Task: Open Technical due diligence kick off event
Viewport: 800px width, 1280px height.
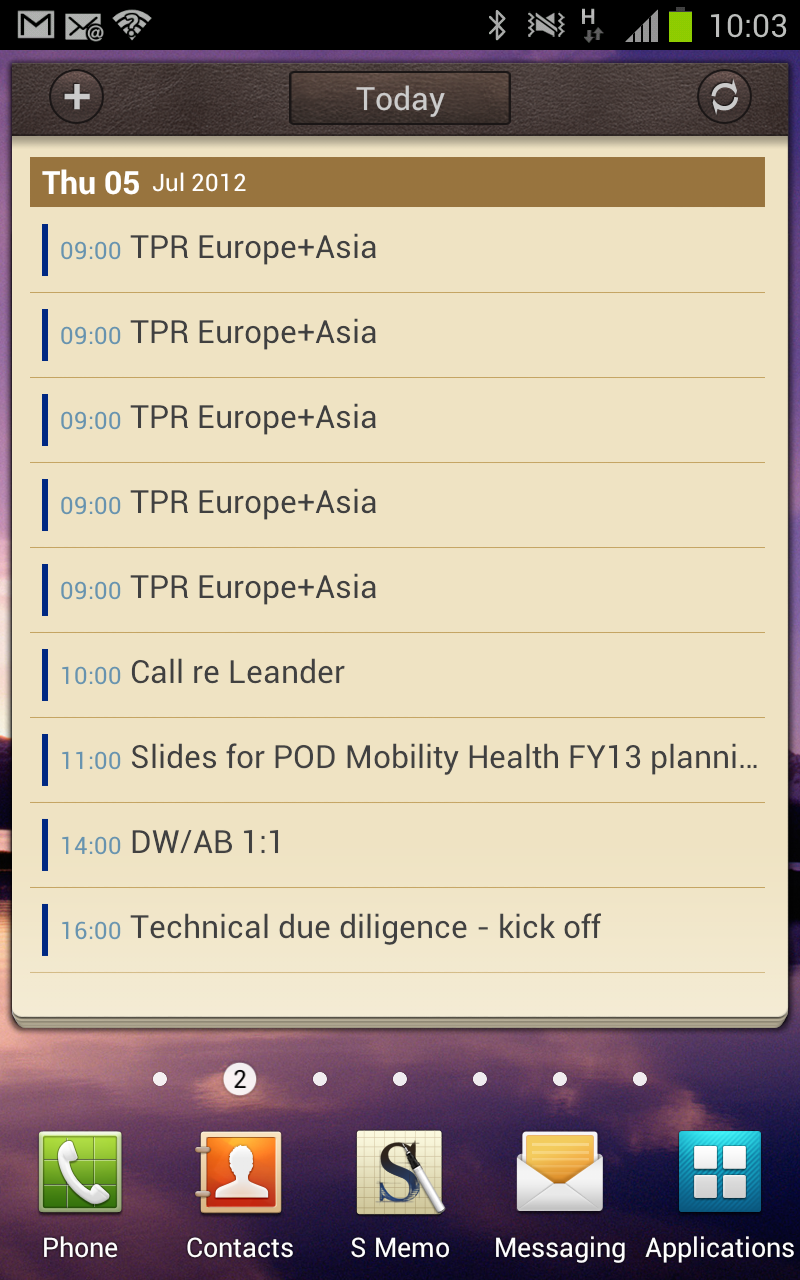Action: 398,929
